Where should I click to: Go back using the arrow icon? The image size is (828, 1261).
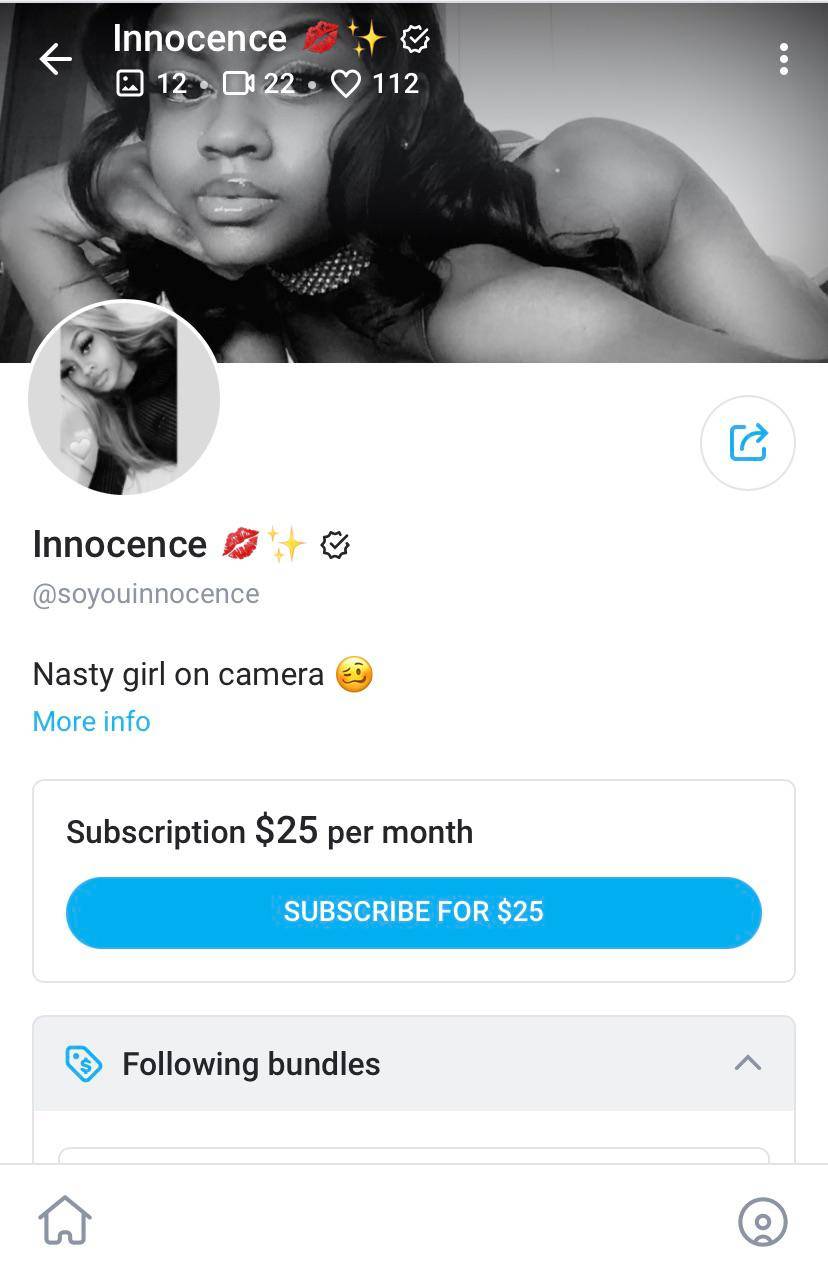click(56, 60)
